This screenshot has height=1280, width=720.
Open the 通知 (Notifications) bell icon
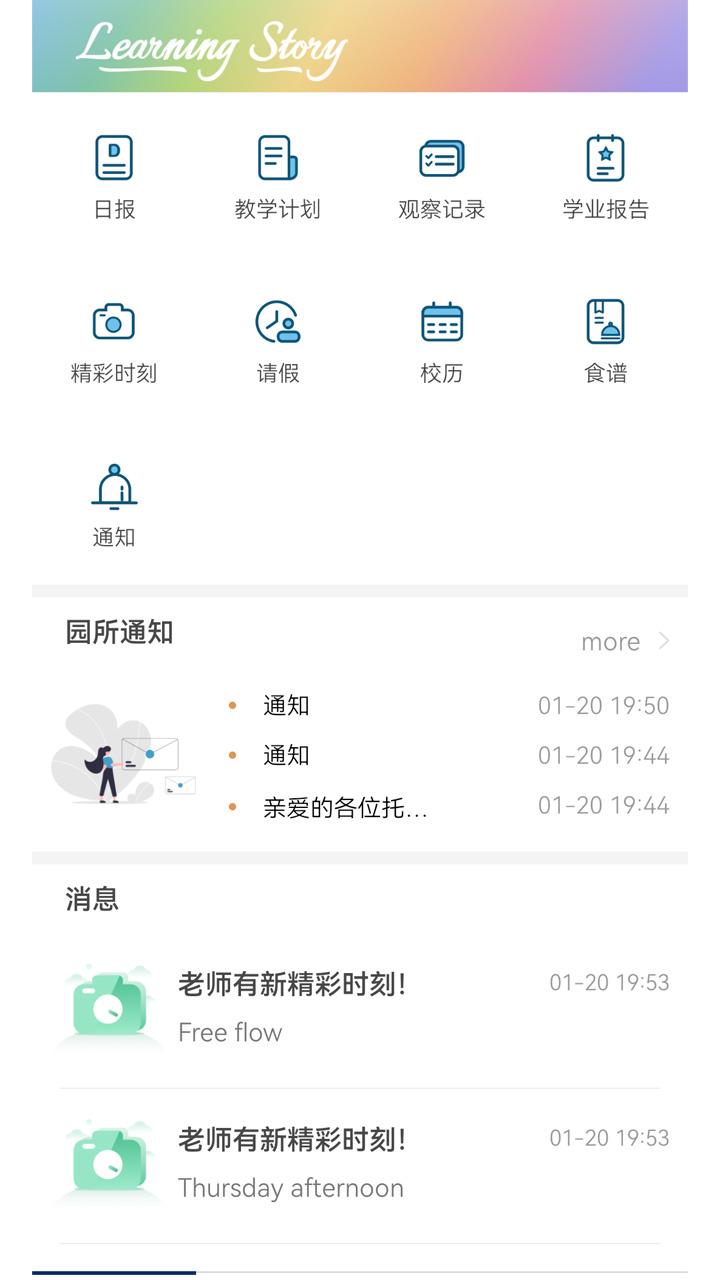click(113, 487)
